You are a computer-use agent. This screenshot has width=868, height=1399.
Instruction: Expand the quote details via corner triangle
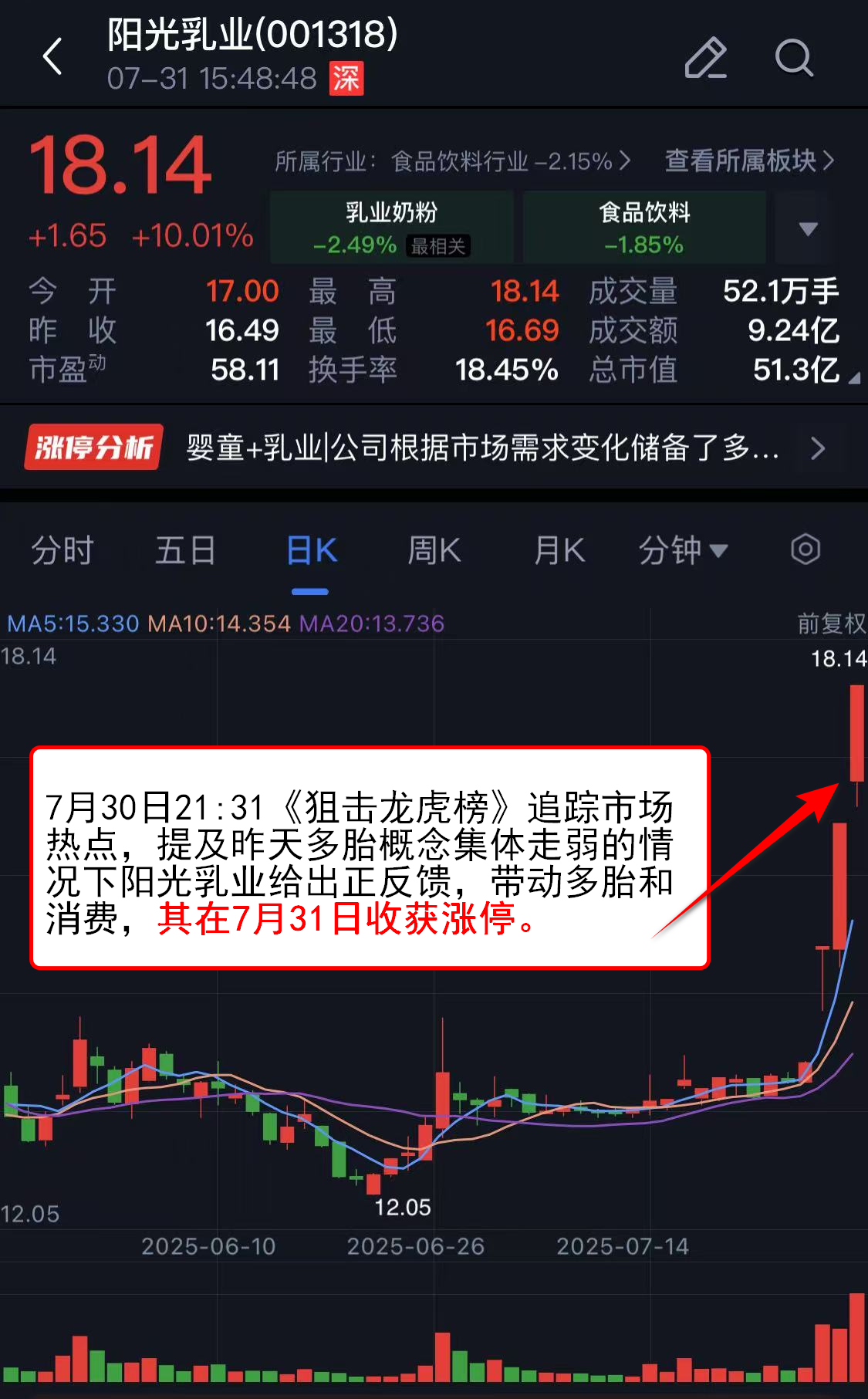coord(853,379)
